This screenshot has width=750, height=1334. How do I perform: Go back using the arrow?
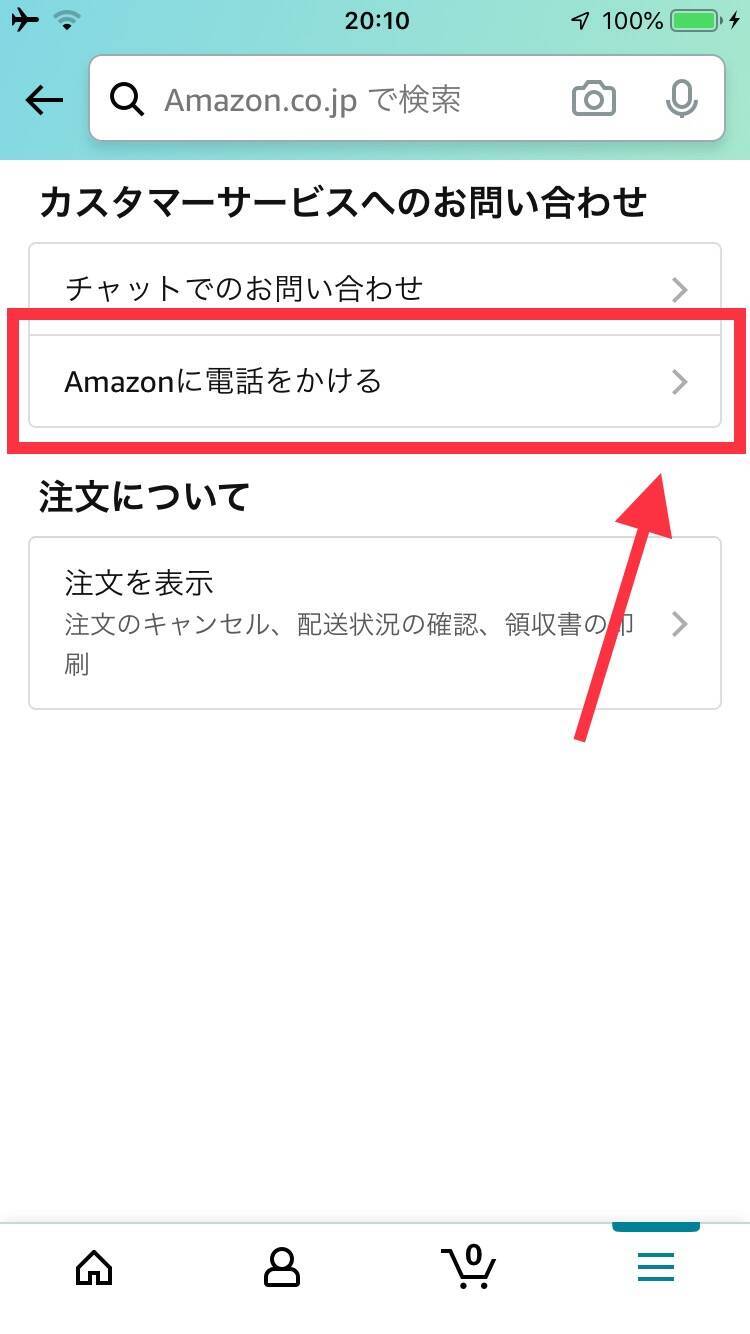(44, 99)
